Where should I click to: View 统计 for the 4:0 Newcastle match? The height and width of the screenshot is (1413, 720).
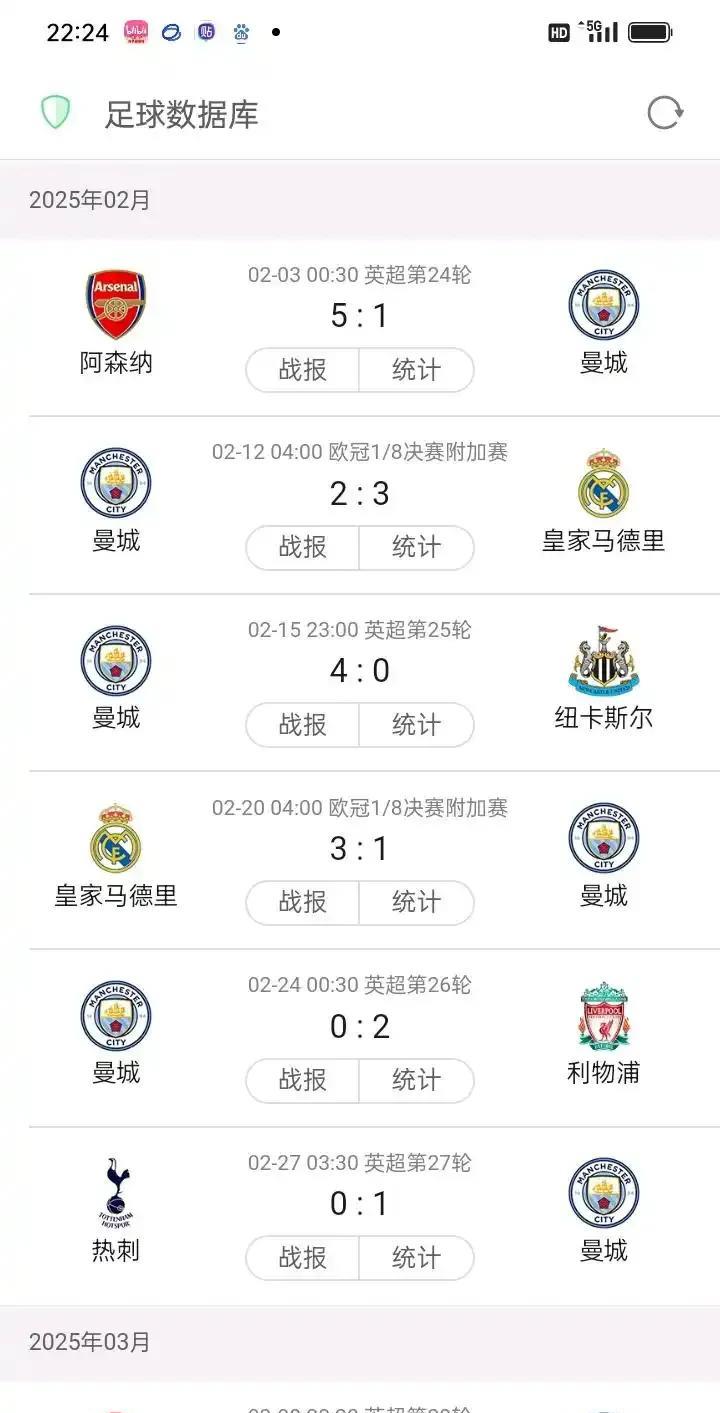coord(416,725)
